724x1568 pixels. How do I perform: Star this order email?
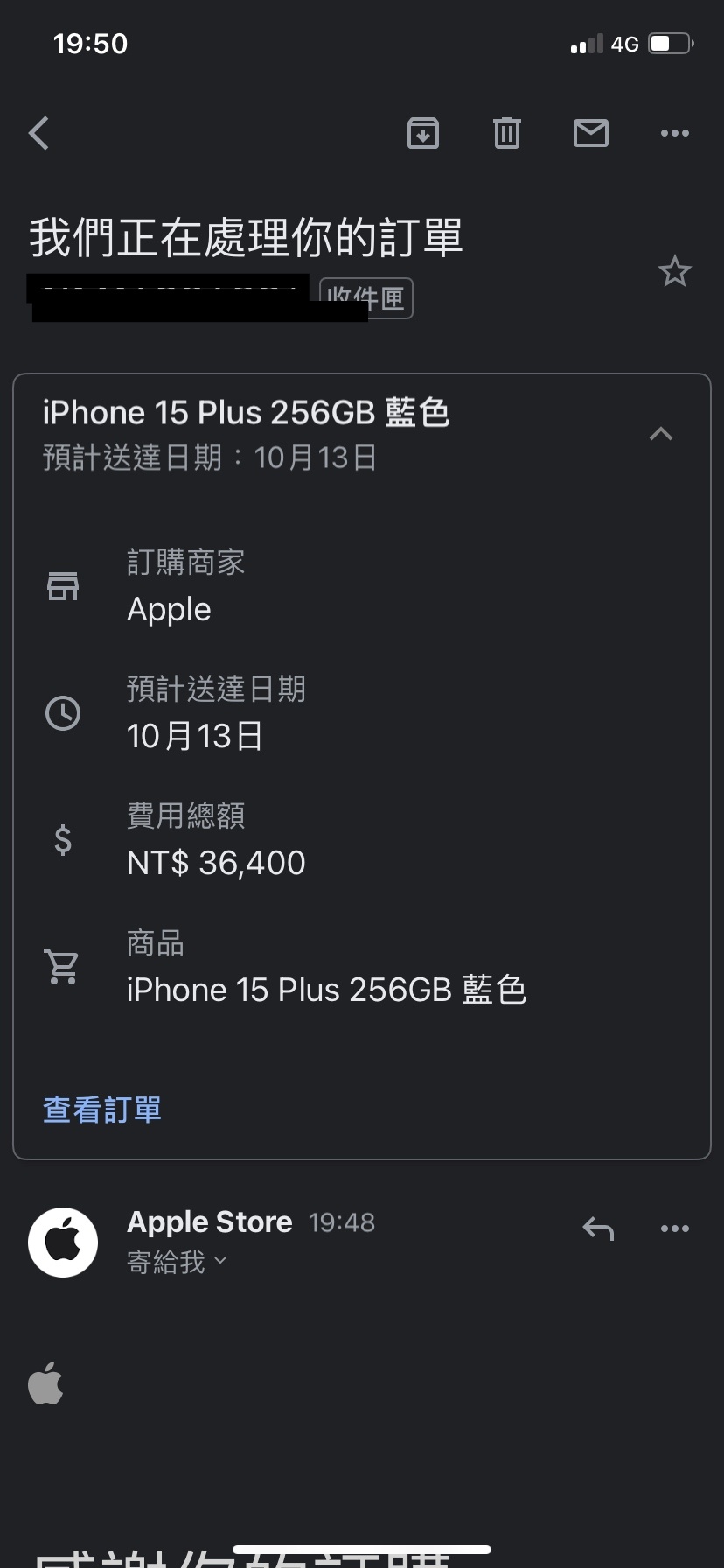coord(675,272)
